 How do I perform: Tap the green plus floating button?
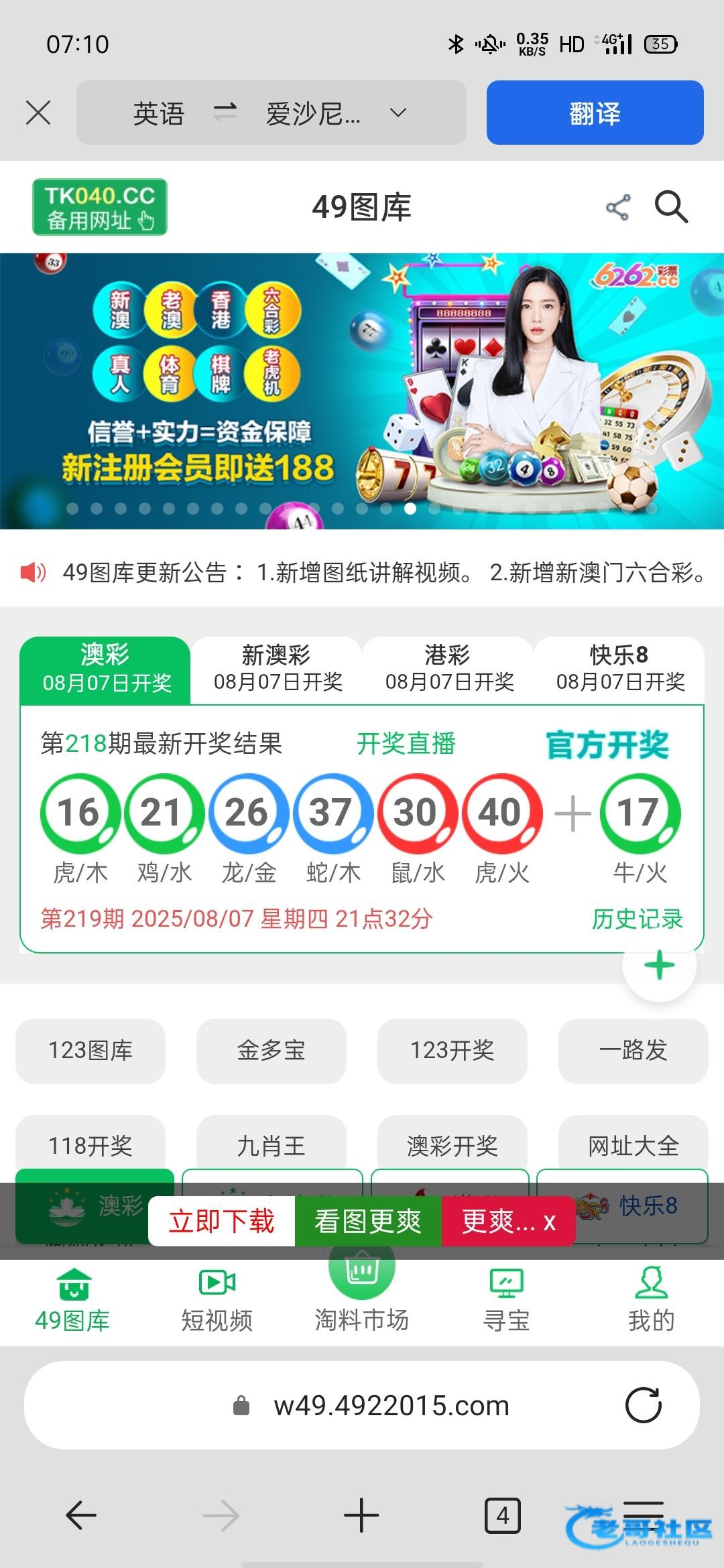pos(659,966)
